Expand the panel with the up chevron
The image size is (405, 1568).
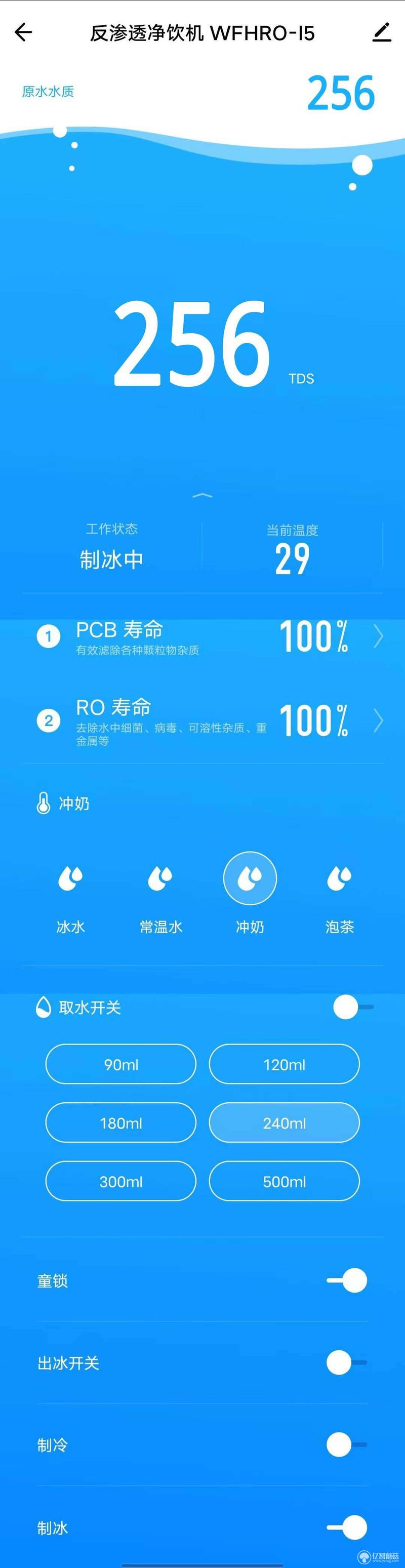click(x=202, y=496)
